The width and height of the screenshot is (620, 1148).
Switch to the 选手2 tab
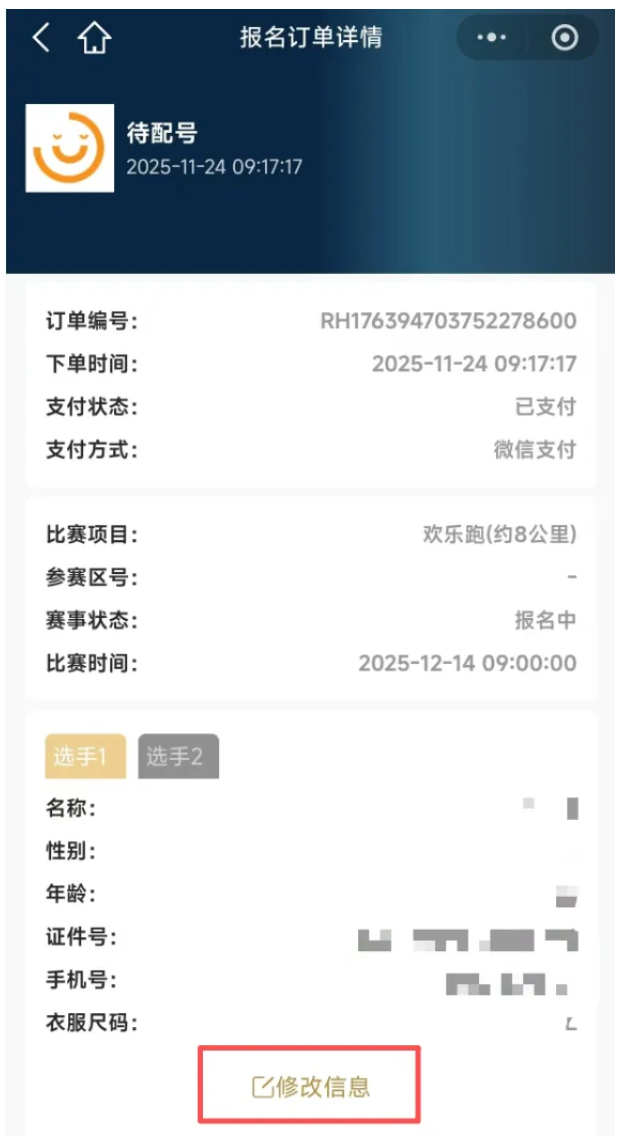tap(177, 757)
